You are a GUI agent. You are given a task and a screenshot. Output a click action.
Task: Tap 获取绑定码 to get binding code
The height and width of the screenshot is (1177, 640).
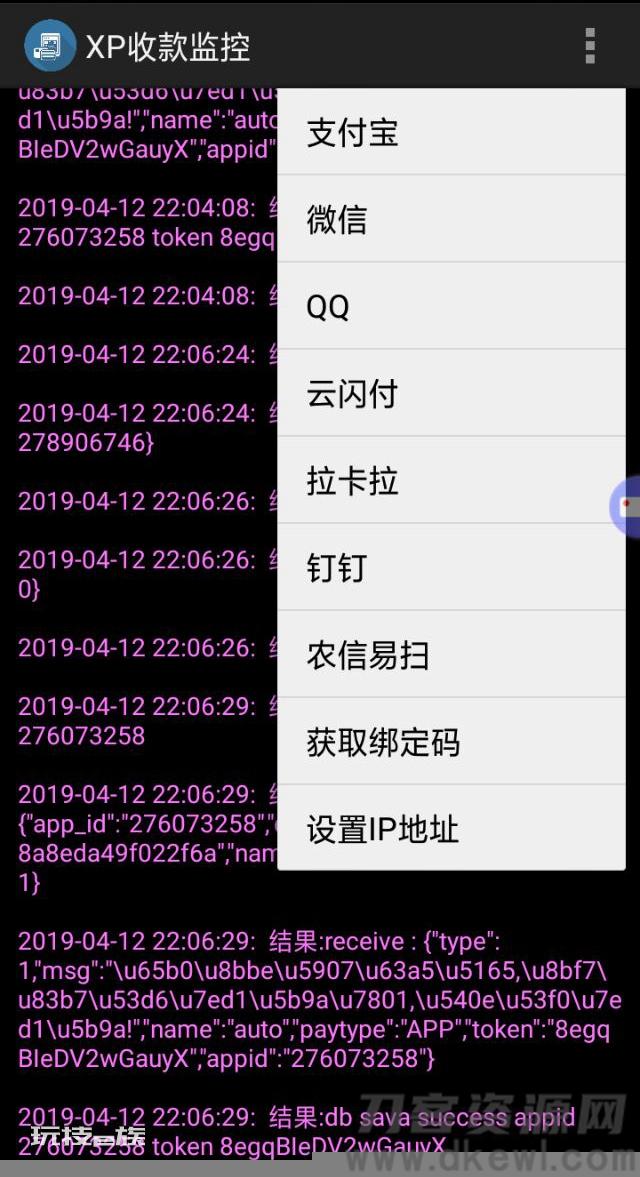[451, 742]
